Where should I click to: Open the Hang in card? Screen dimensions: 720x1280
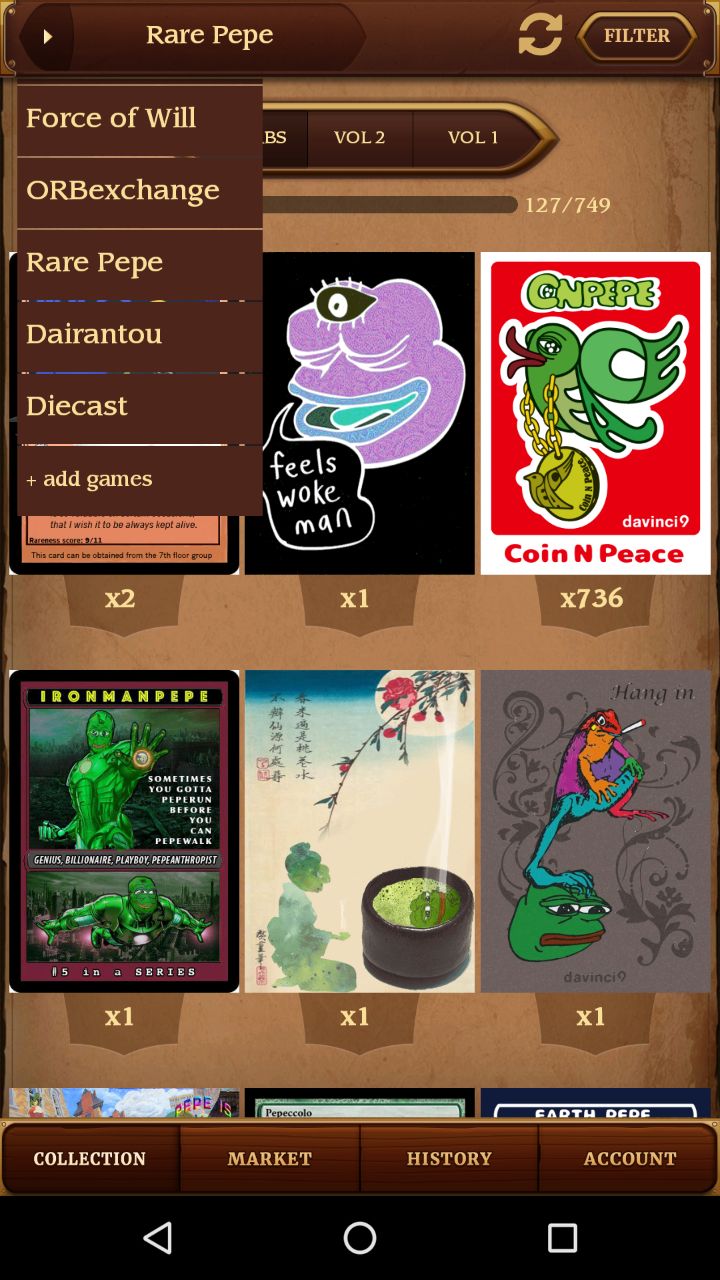click(x=596, y=831)
